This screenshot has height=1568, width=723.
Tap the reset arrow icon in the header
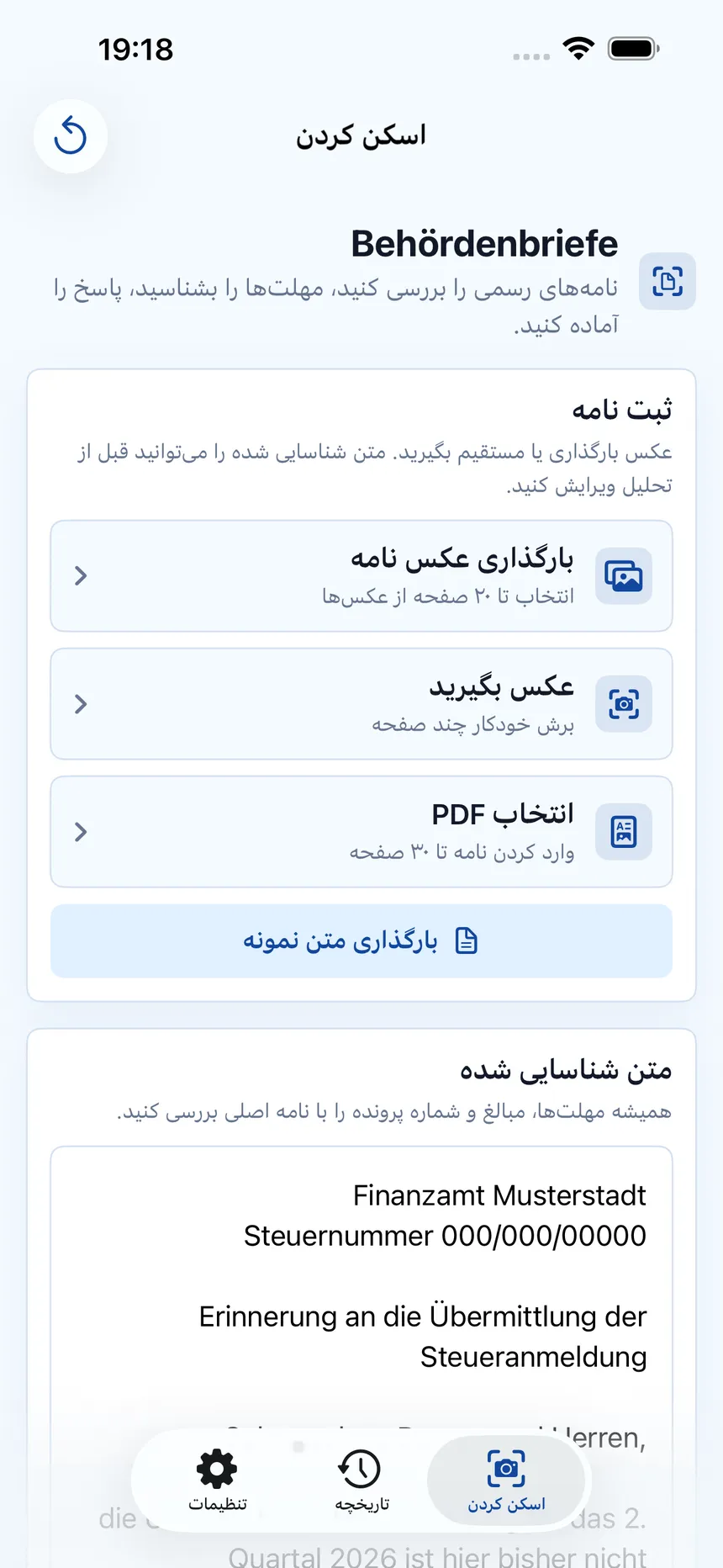coord(71,136)
